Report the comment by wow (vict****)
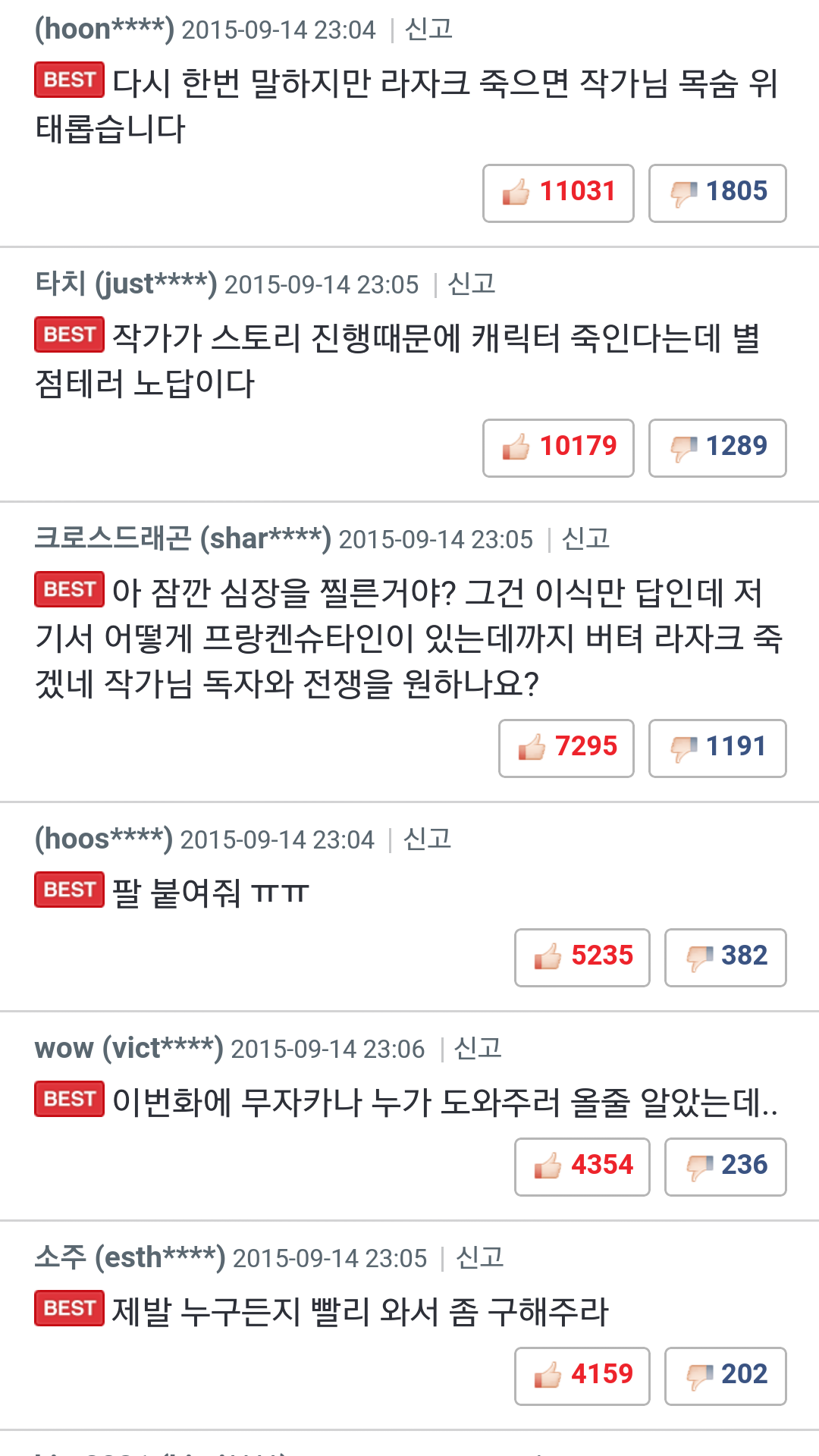 (479, 1049)
